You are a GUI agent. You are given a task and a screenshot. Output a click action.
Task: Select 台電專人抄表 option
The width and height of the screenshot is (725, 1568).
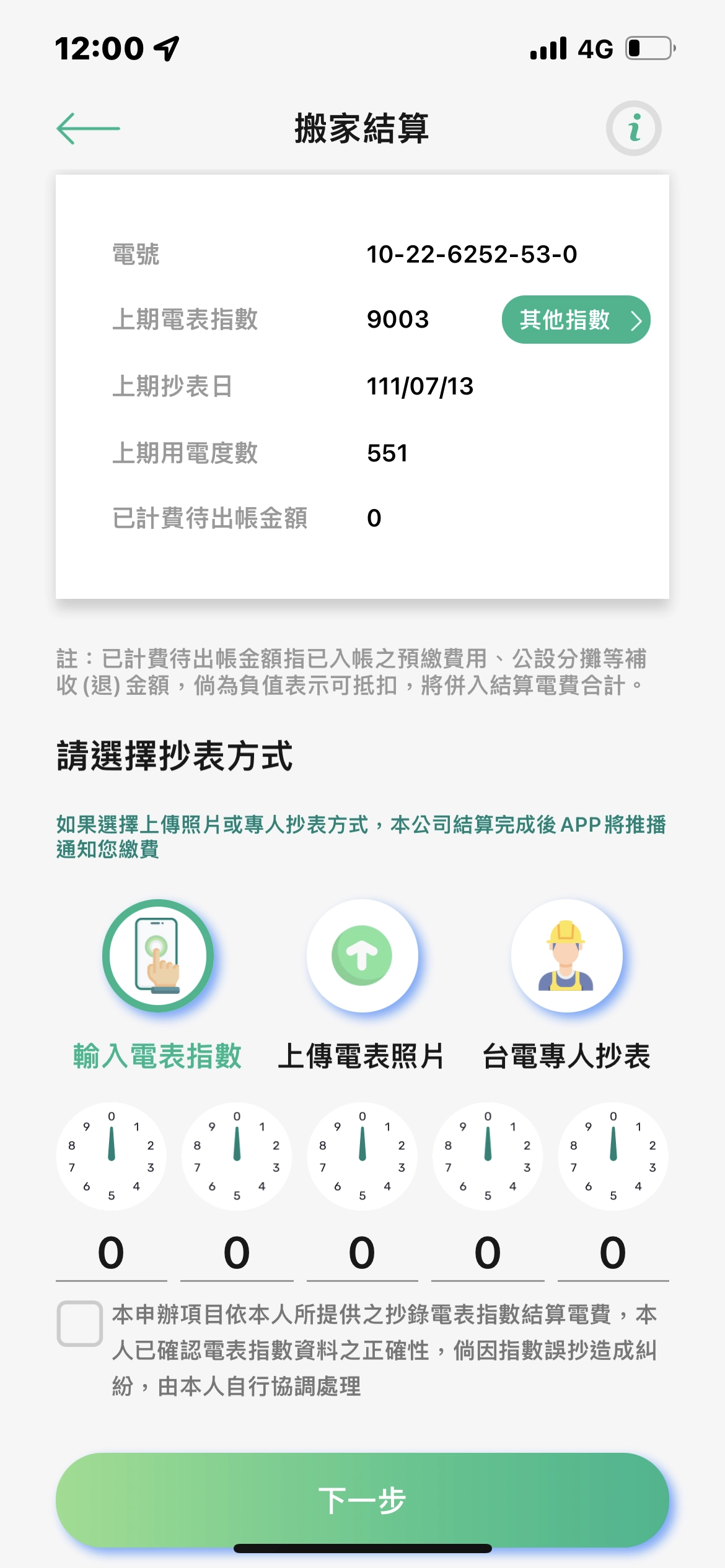566,956
